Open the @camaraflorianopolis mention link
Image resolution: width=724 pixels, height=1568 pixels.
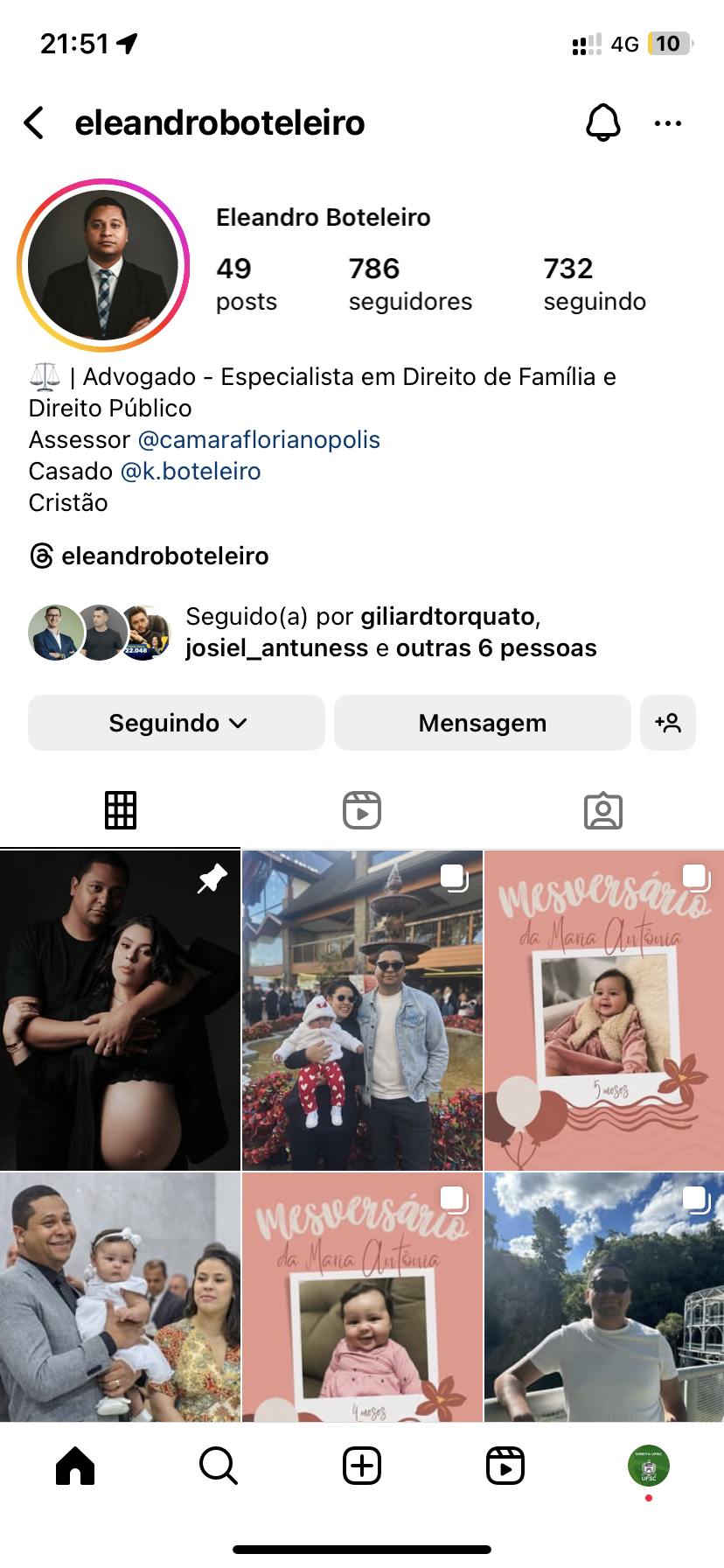(259, 439)
